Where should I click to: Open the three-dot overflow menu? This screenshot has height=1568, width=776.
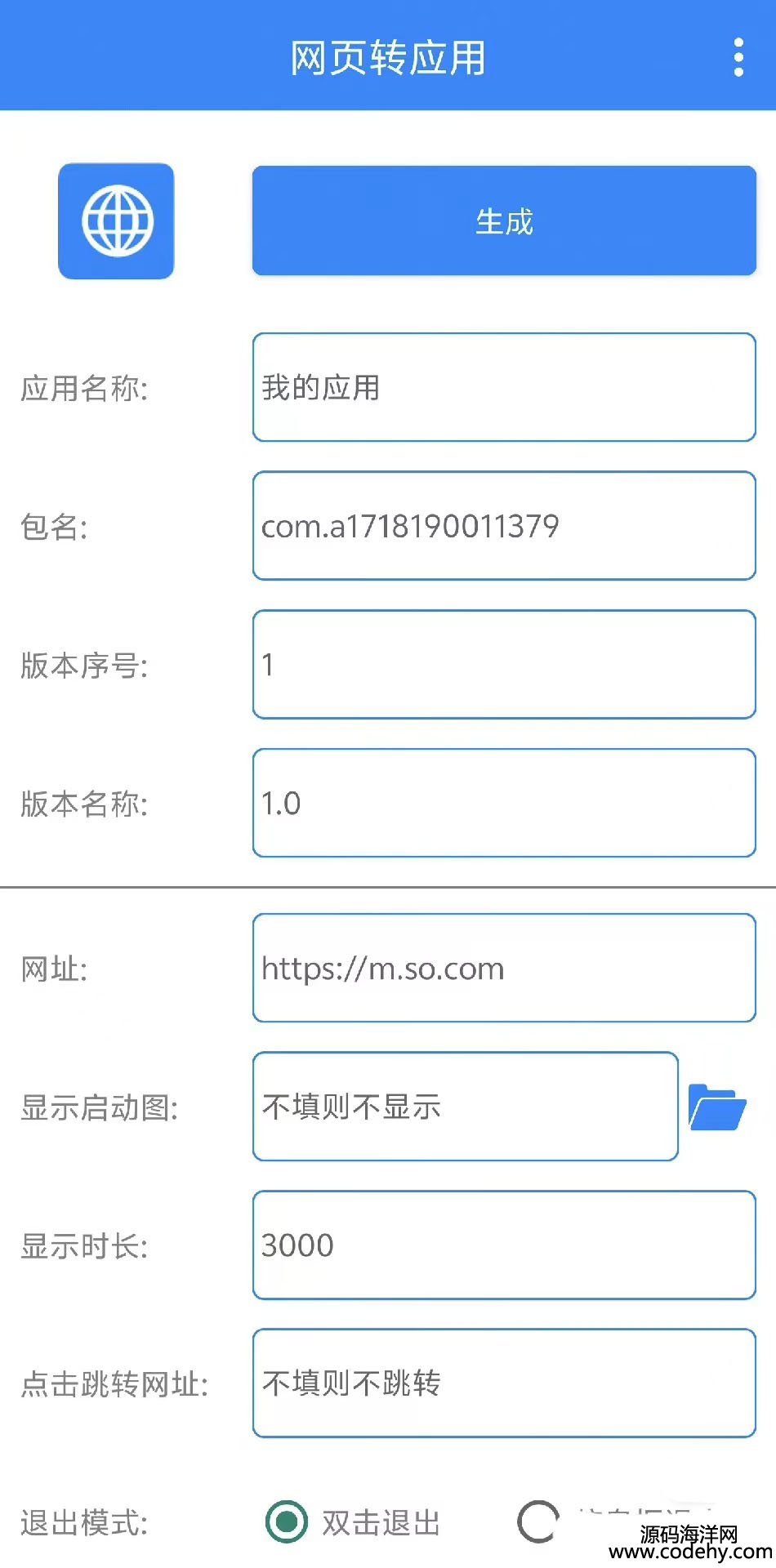click(738, 58)
